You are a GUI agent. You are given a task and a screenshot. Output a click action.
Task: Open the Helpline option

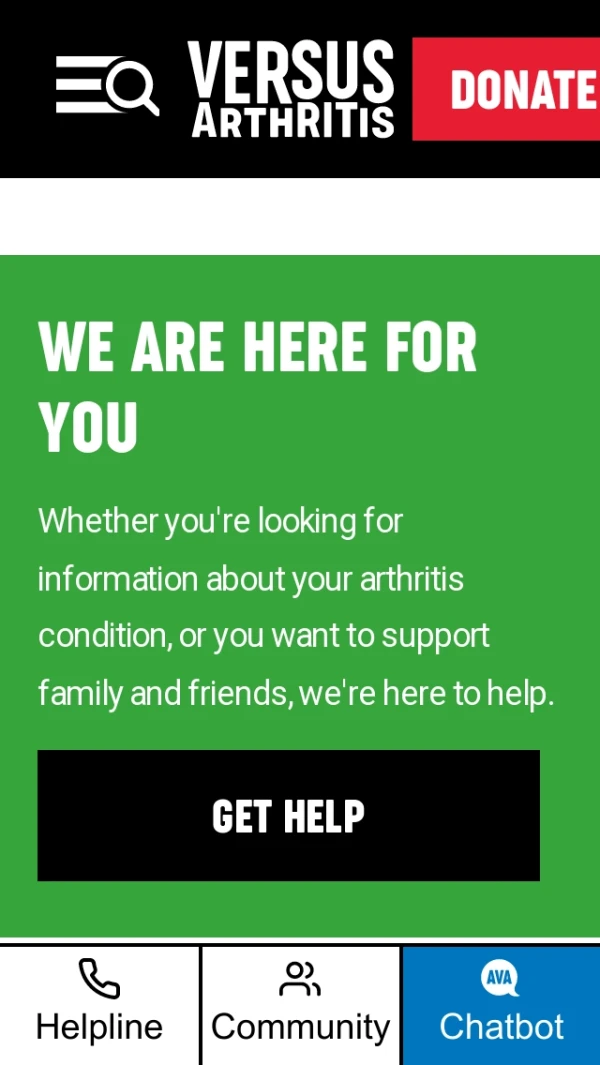(99, 1004)
